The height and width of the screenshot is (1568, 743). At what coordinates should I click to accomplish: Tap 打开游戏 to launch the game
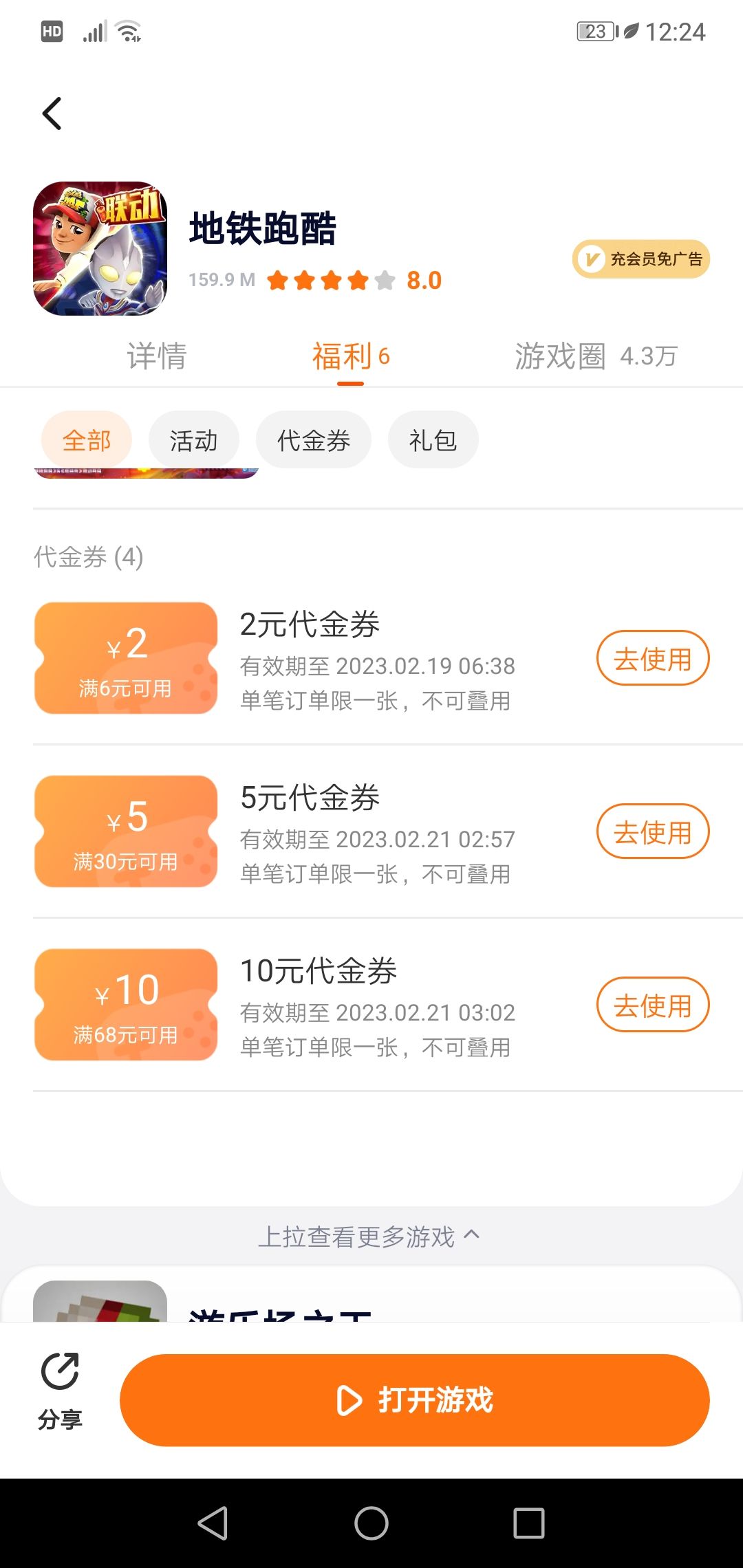[x=414, y=1400]
